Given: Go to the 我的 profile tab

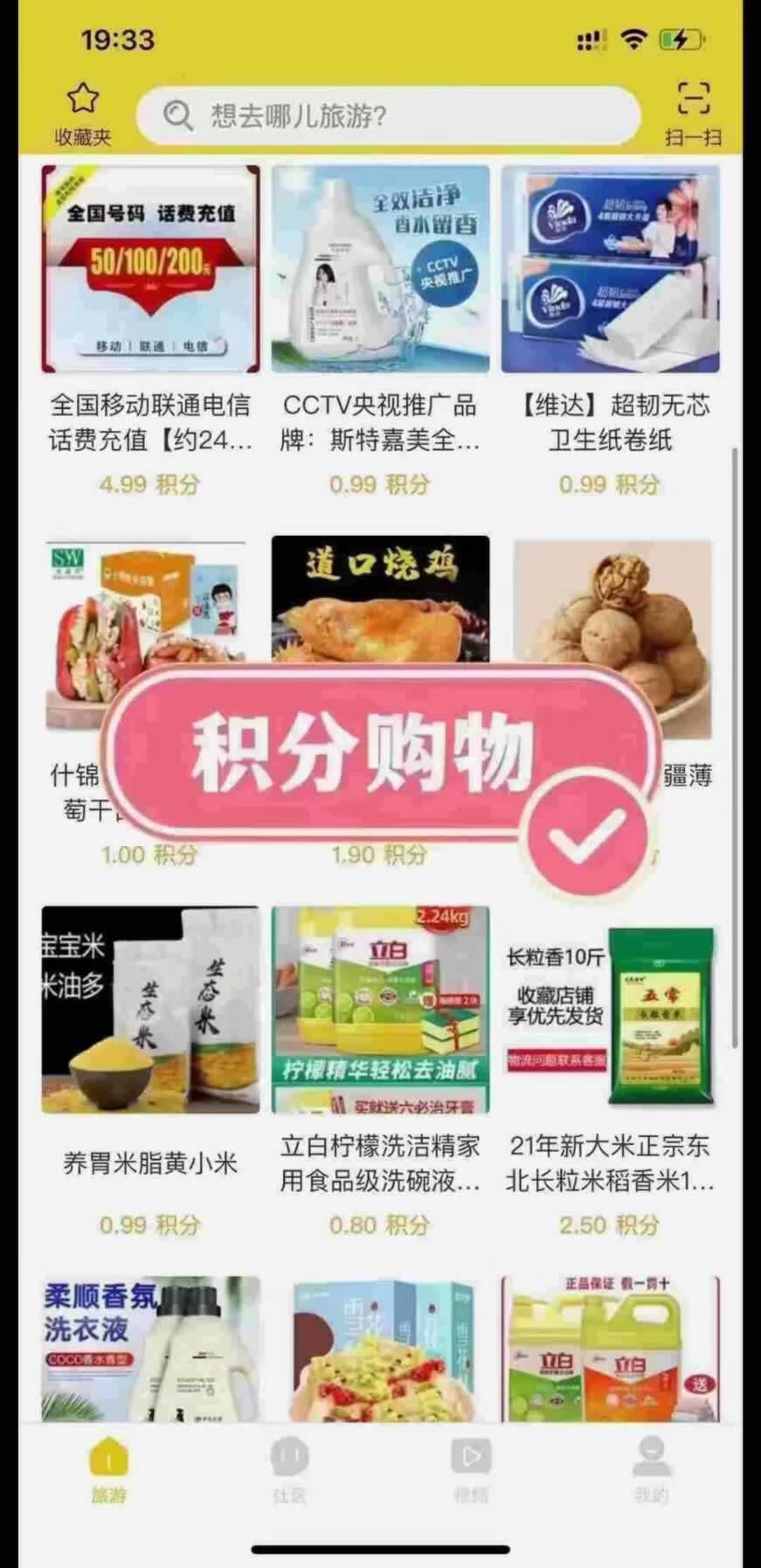Looking at the screenshot, I should point(651,1471).
